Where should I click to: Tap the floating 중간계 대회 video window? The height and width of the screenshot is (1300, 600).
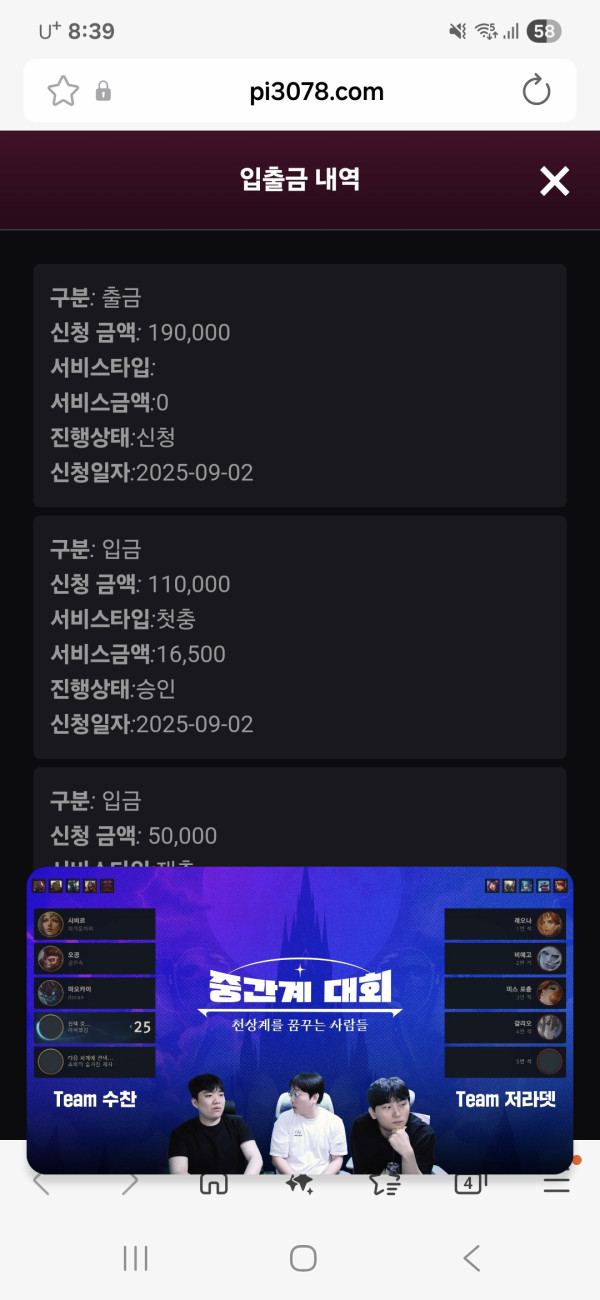pos(300,1020)
